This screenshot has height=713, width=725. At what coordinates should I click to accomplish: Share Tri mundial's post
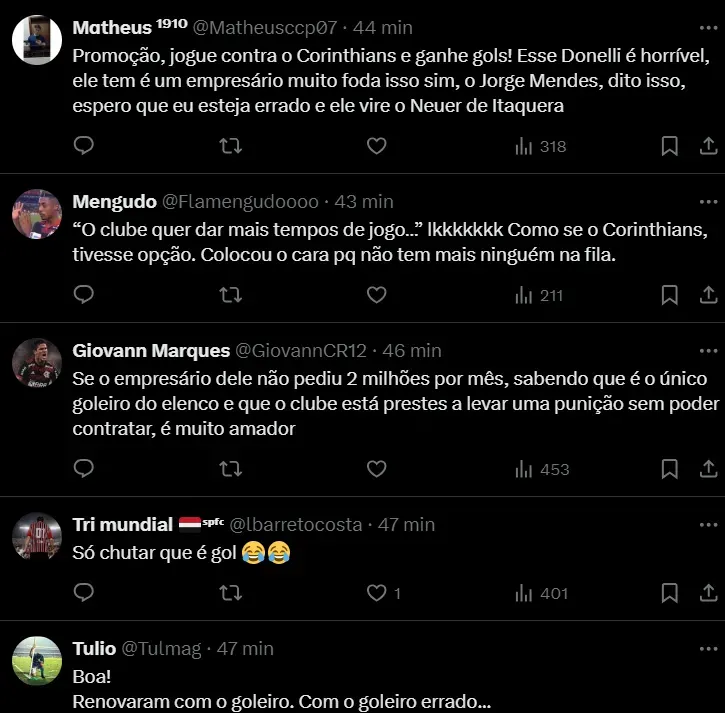(708, 593)
